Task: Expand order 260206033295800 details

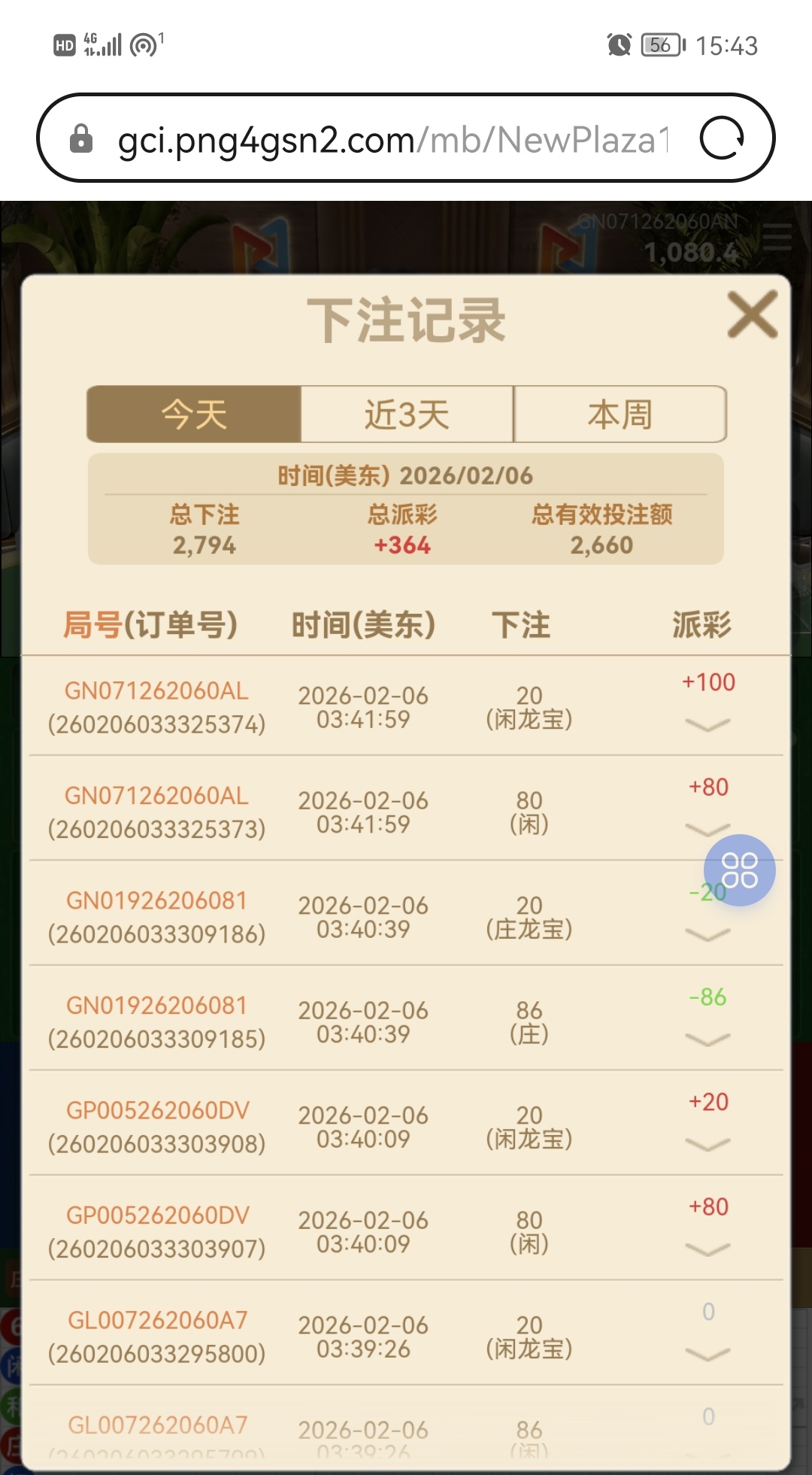Action: (707, 1354)
